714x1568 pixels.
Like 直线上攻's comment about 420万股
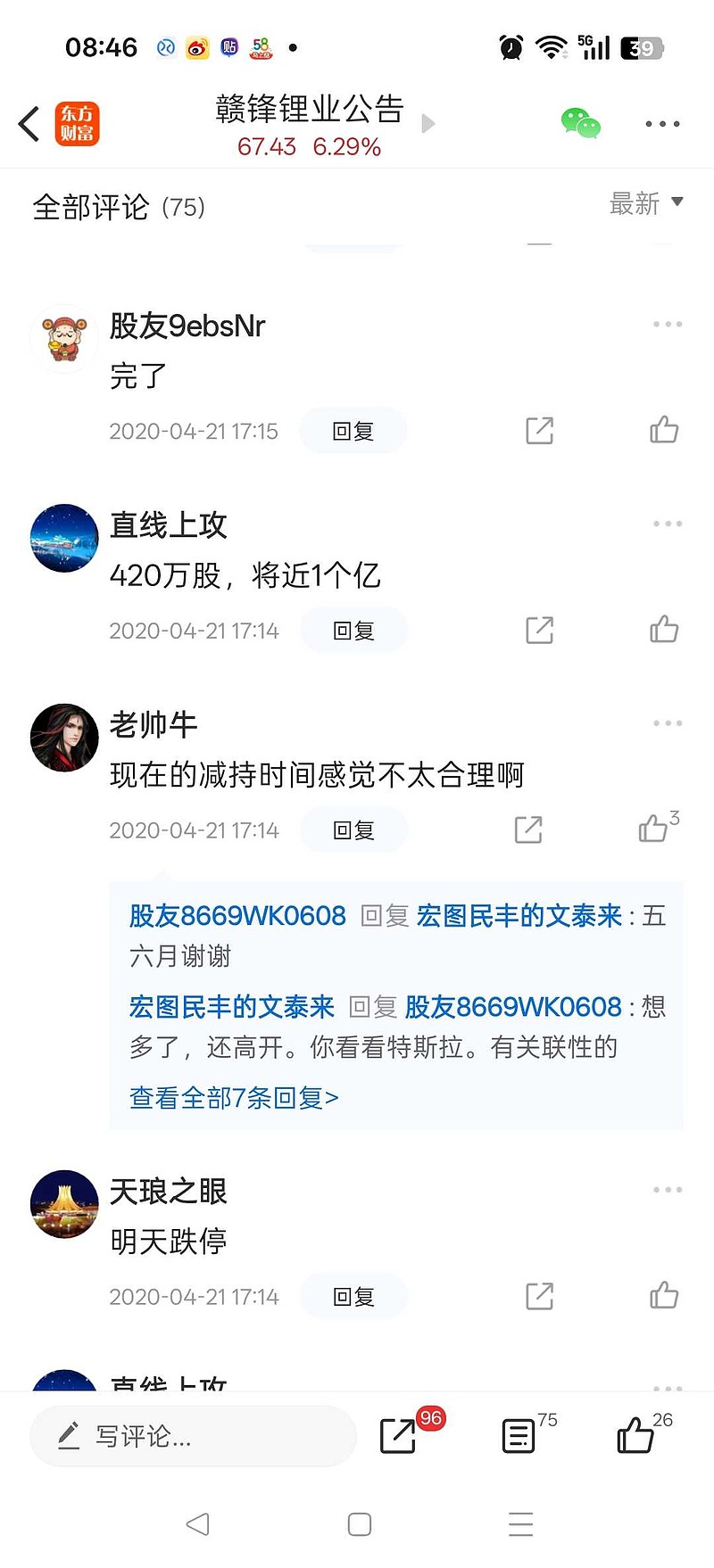coord(662,630)
